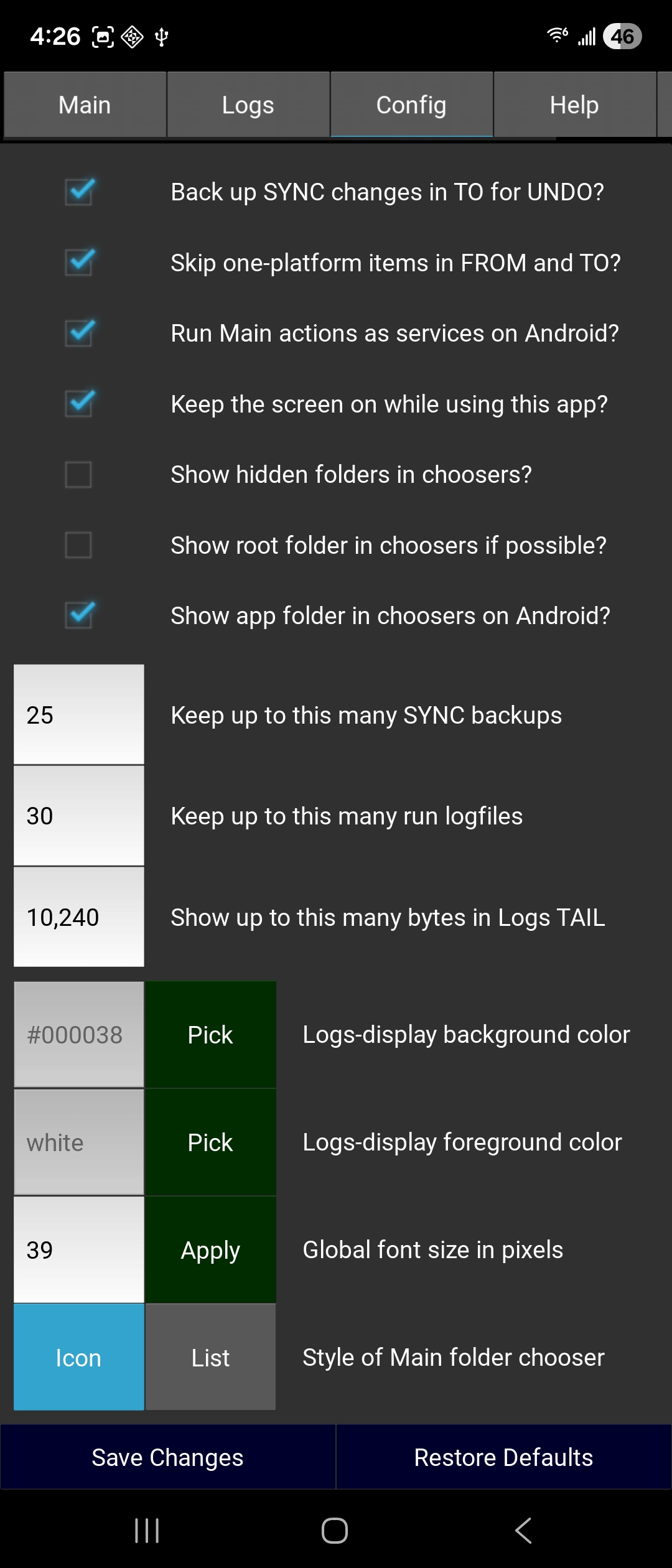Edit the Logs TAIL bytes field
This screenshot has width=672, height=1568.
79,917
